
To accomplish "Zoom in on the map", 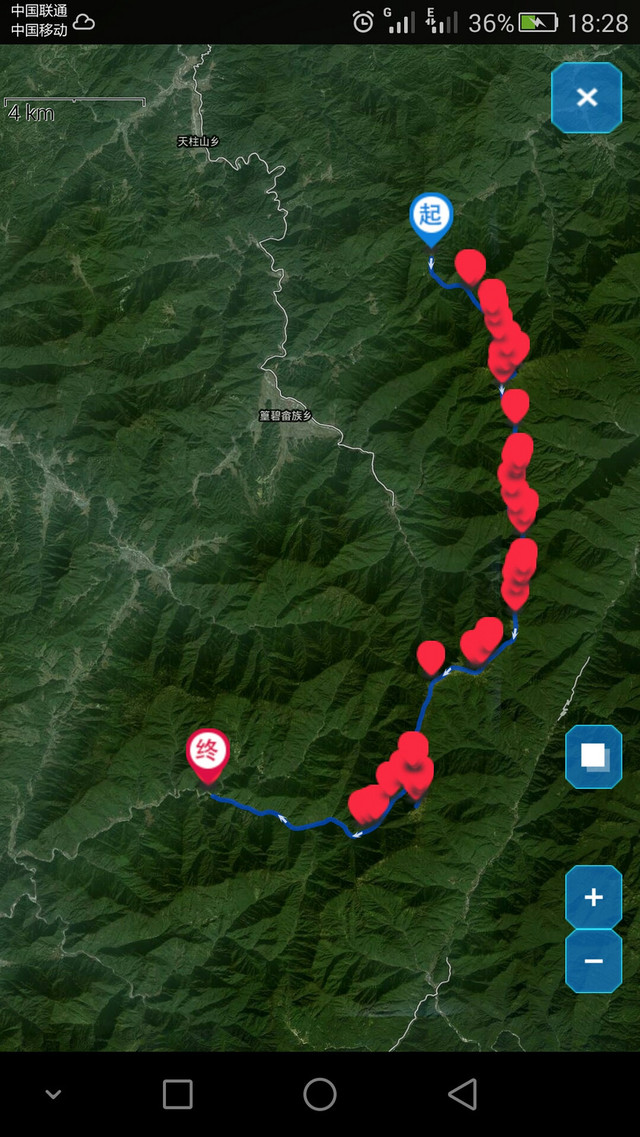I will pos(593,897).
